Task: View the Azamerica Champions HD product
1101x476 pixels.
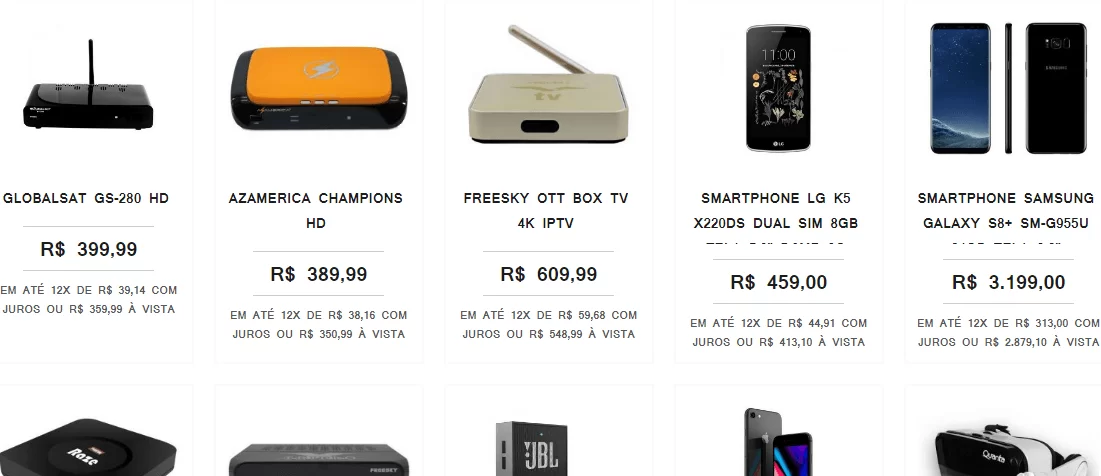Action: (316, 210)
